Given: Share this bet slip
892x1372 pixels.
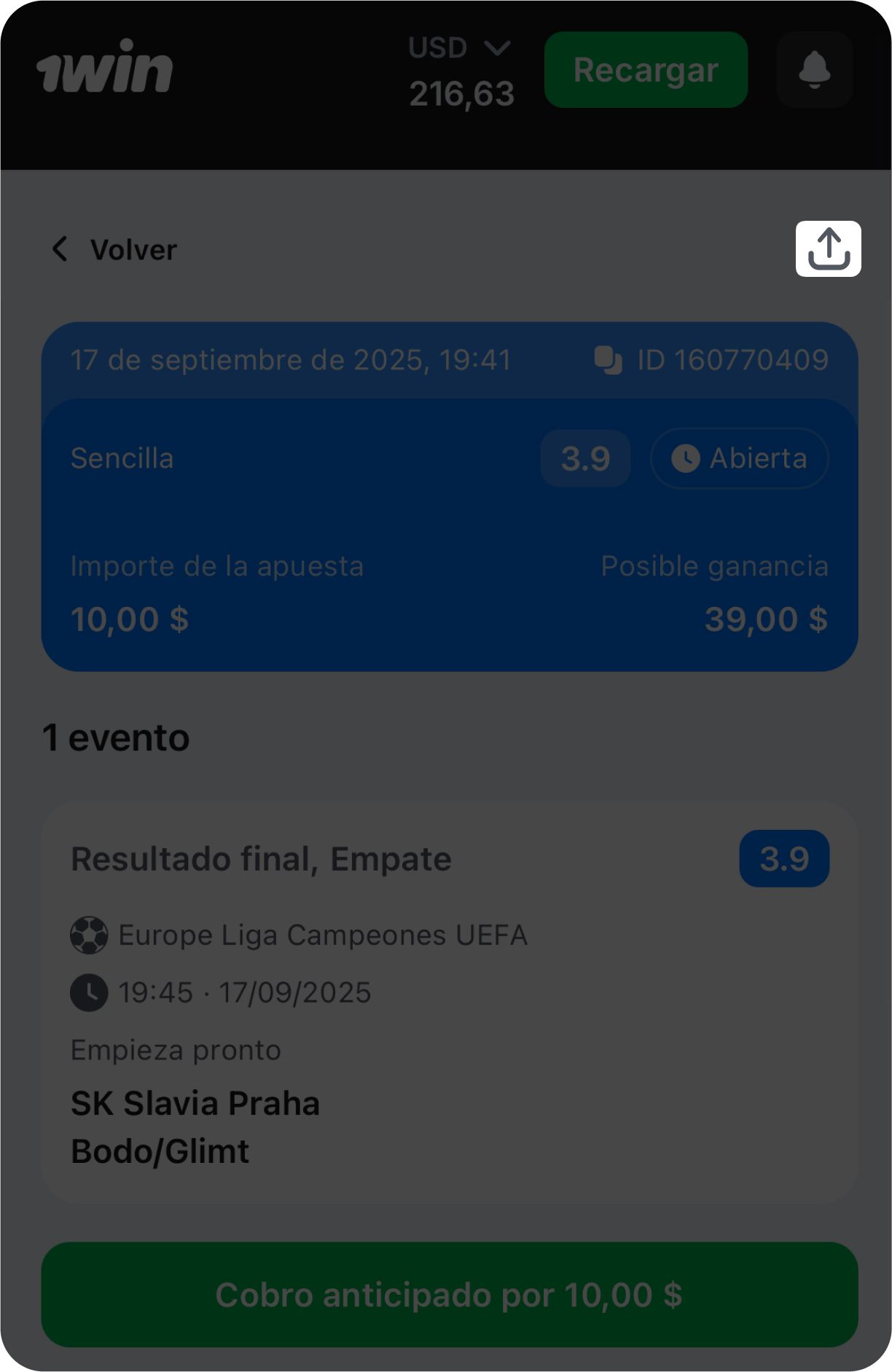Looking at the screenshot, I should click(x=828, y=249).
